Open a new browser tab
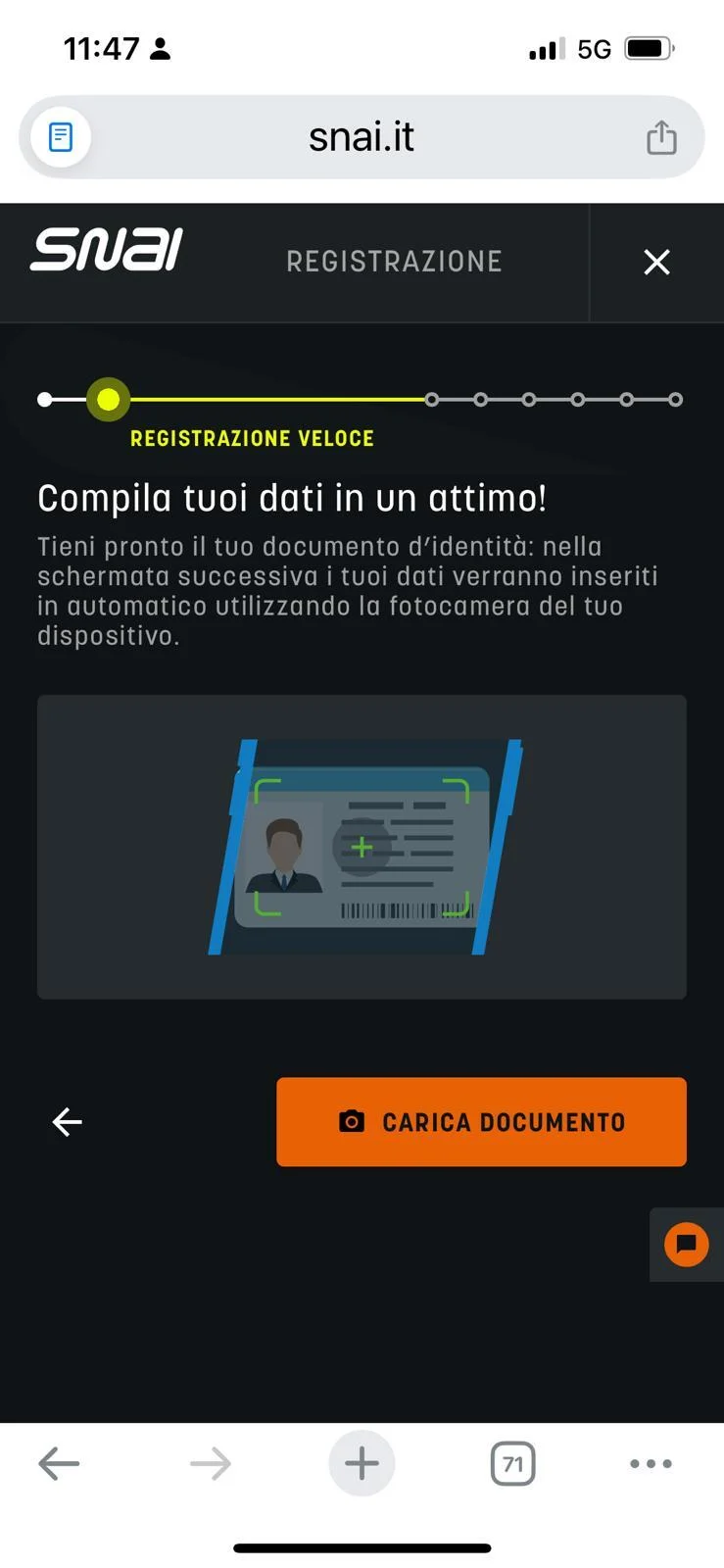Image resolution: width=724 pixels, height=1568 pixels. (362, 1463)
